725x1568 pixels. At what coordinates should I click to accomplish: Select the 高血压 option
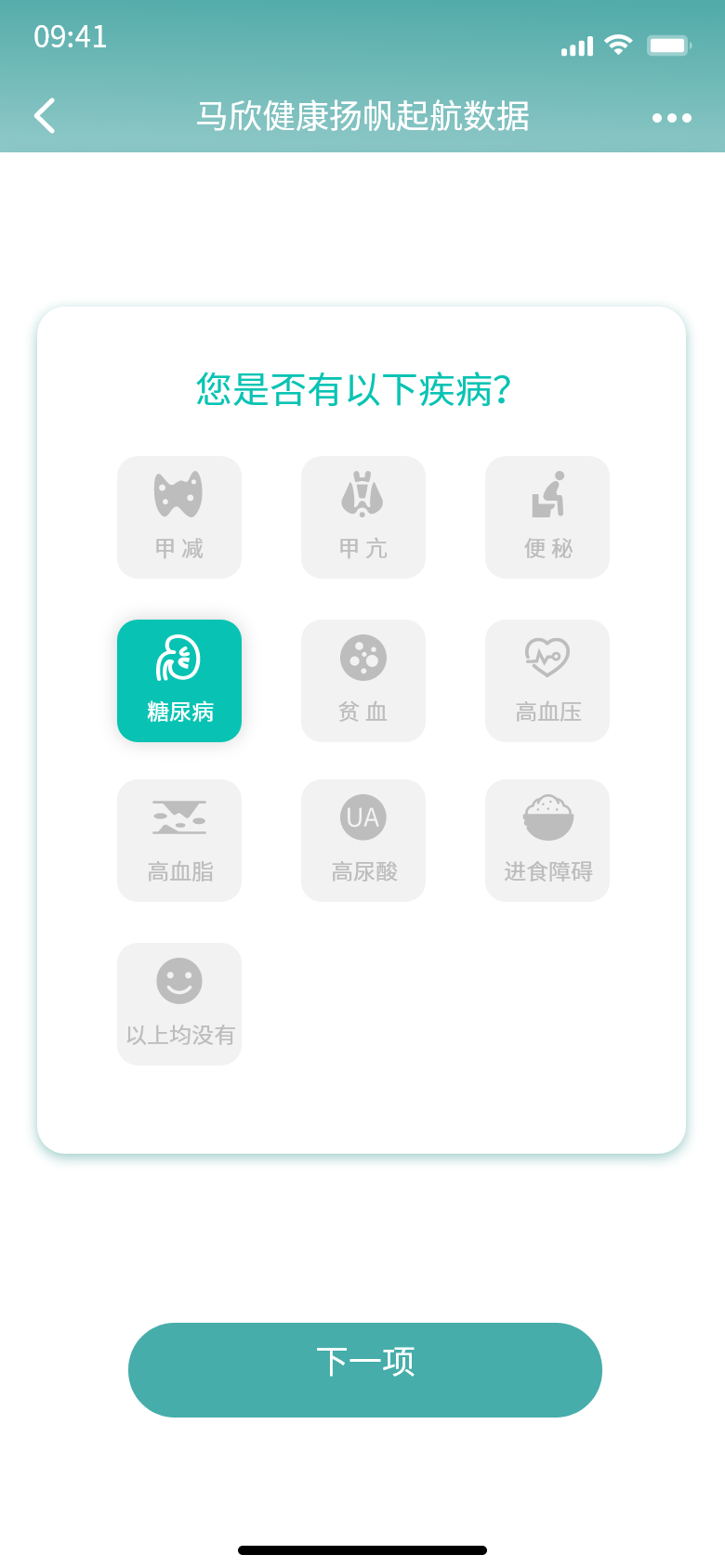coord(547,681)
